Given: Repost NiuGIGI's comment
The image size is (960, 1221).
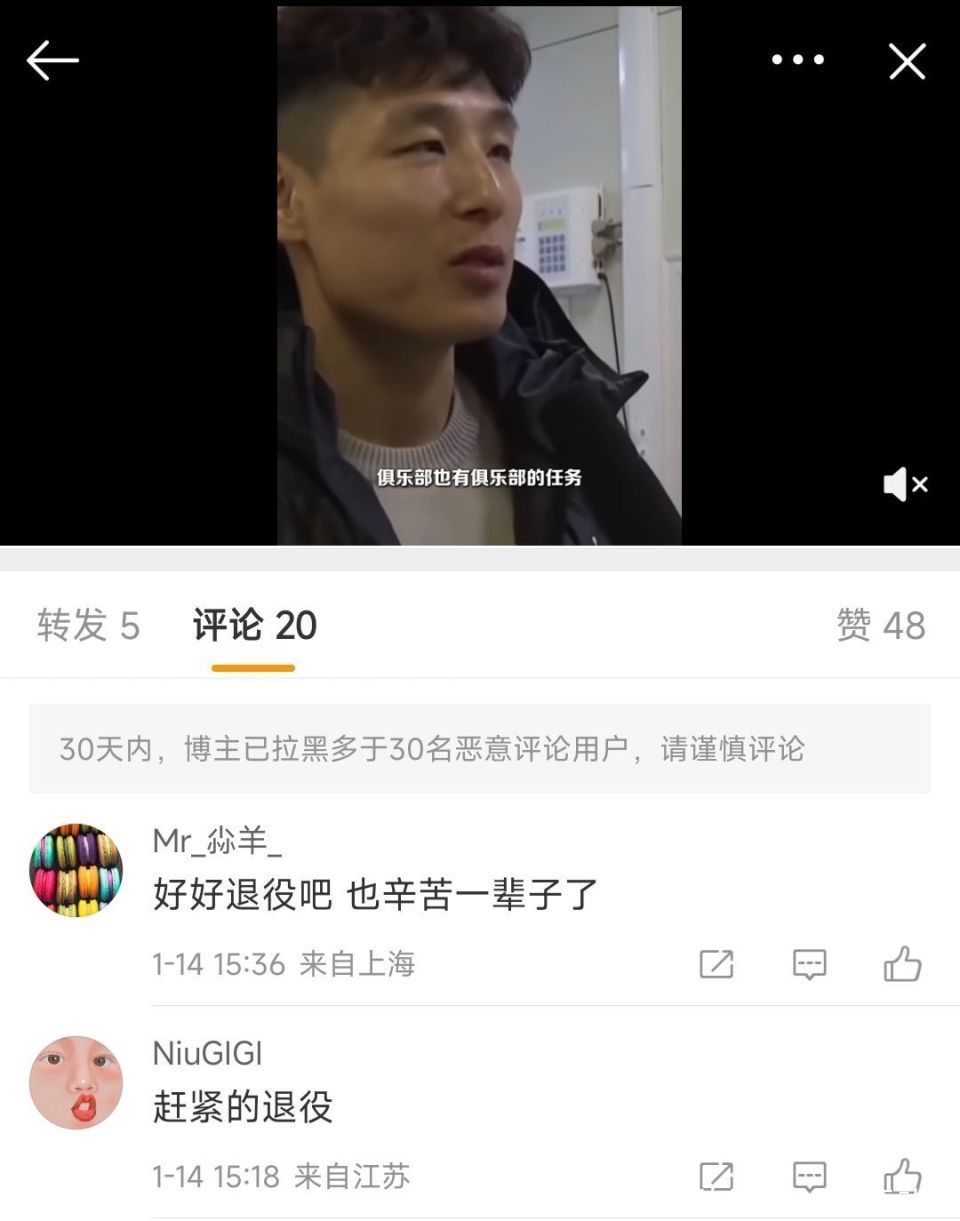Looking at the screenshot, I should pos(716,1177).
